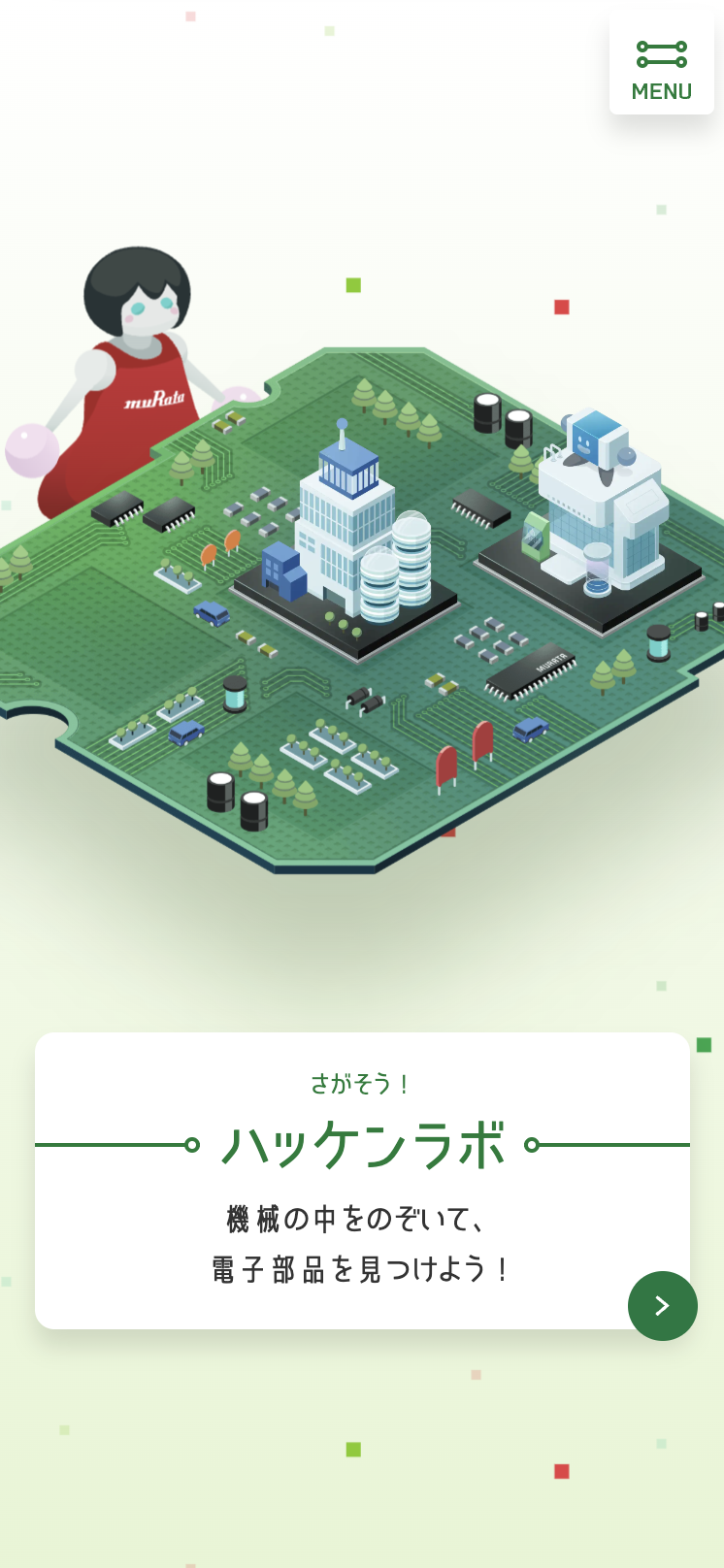Open the ハッケンラボ card
The image size is (724, 1568).
[x=361, y=1179]
